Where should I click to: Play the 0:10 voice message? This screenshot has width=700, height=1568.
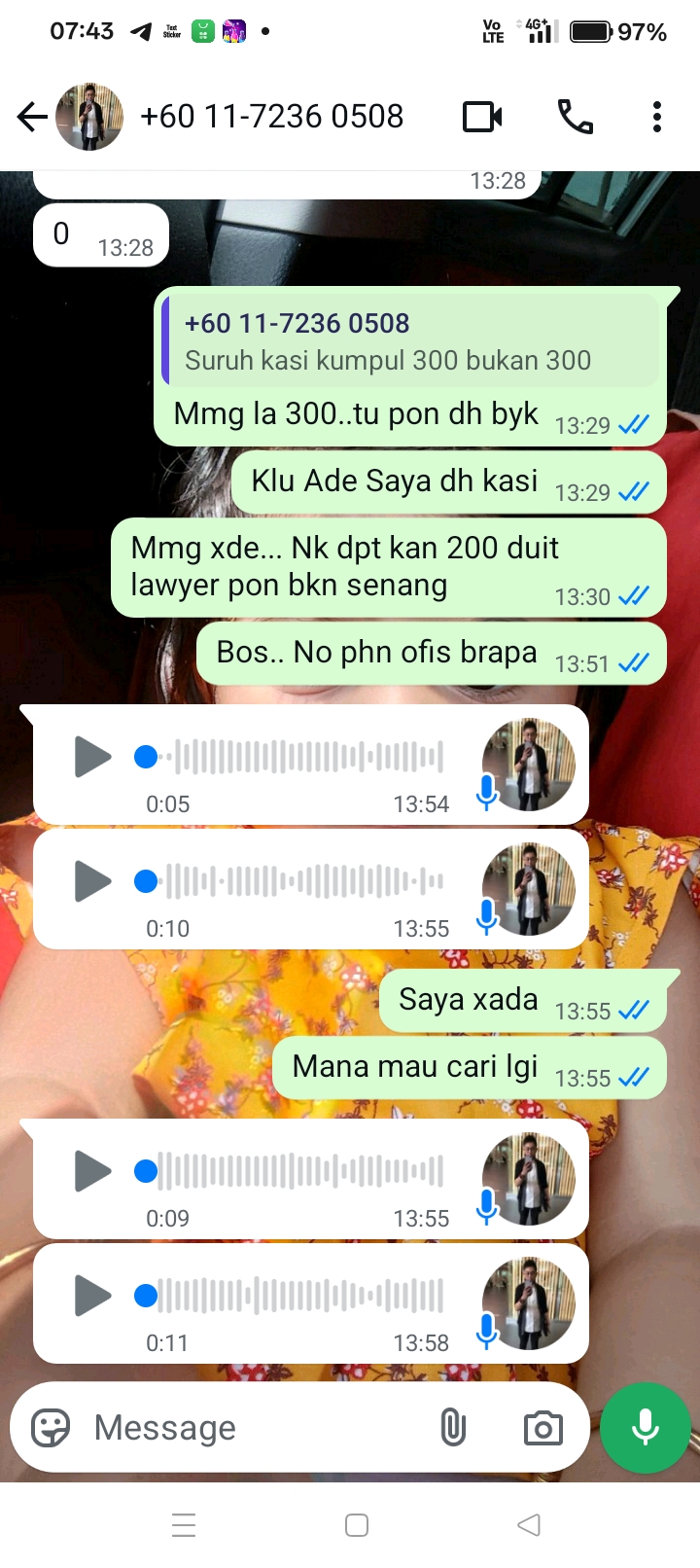click(92, 881)
